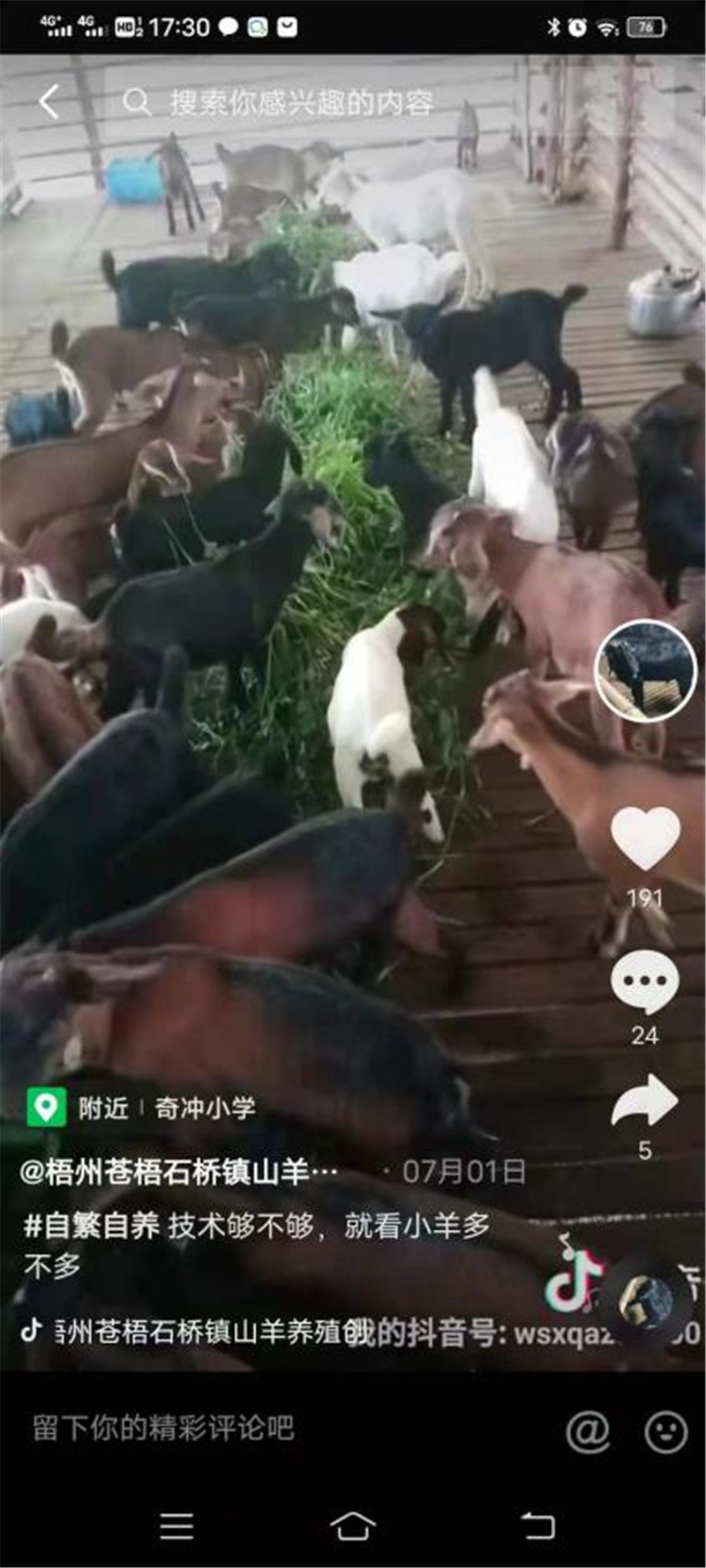706x1568 pixels.
Task: Share this video via the arrow icon
Action: [x=645, y=1102]
